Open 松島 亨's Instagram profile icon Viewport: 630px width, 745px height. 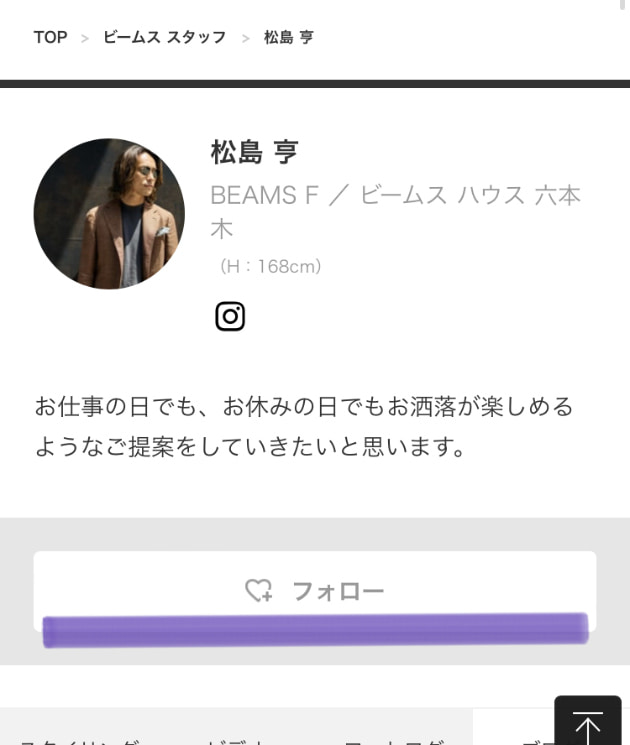click(230, 316)
